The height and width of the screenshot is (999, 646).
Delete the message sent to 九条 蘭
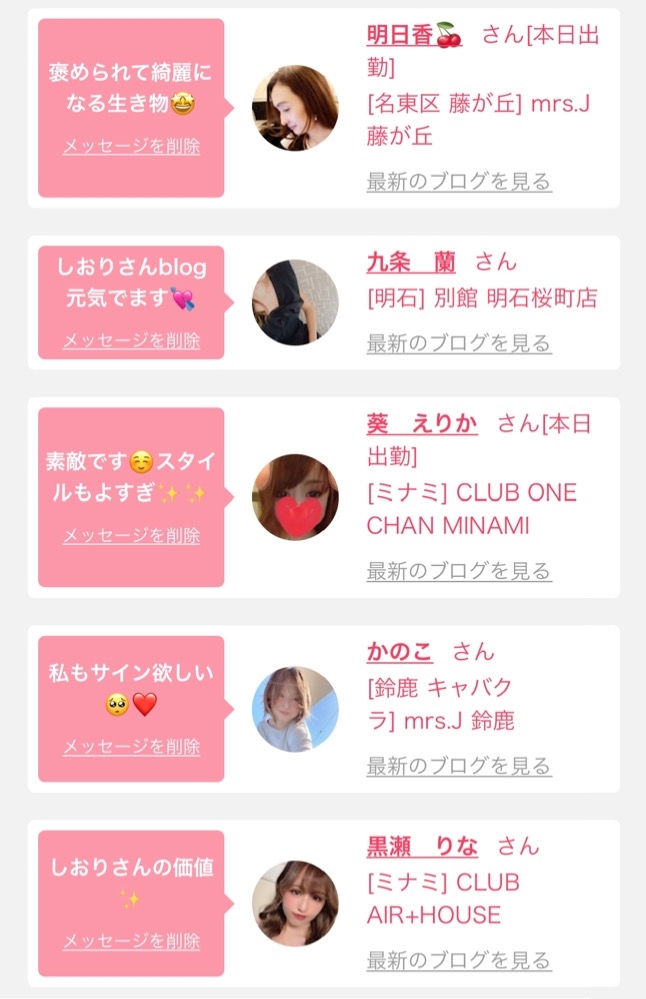pos(131,340)
